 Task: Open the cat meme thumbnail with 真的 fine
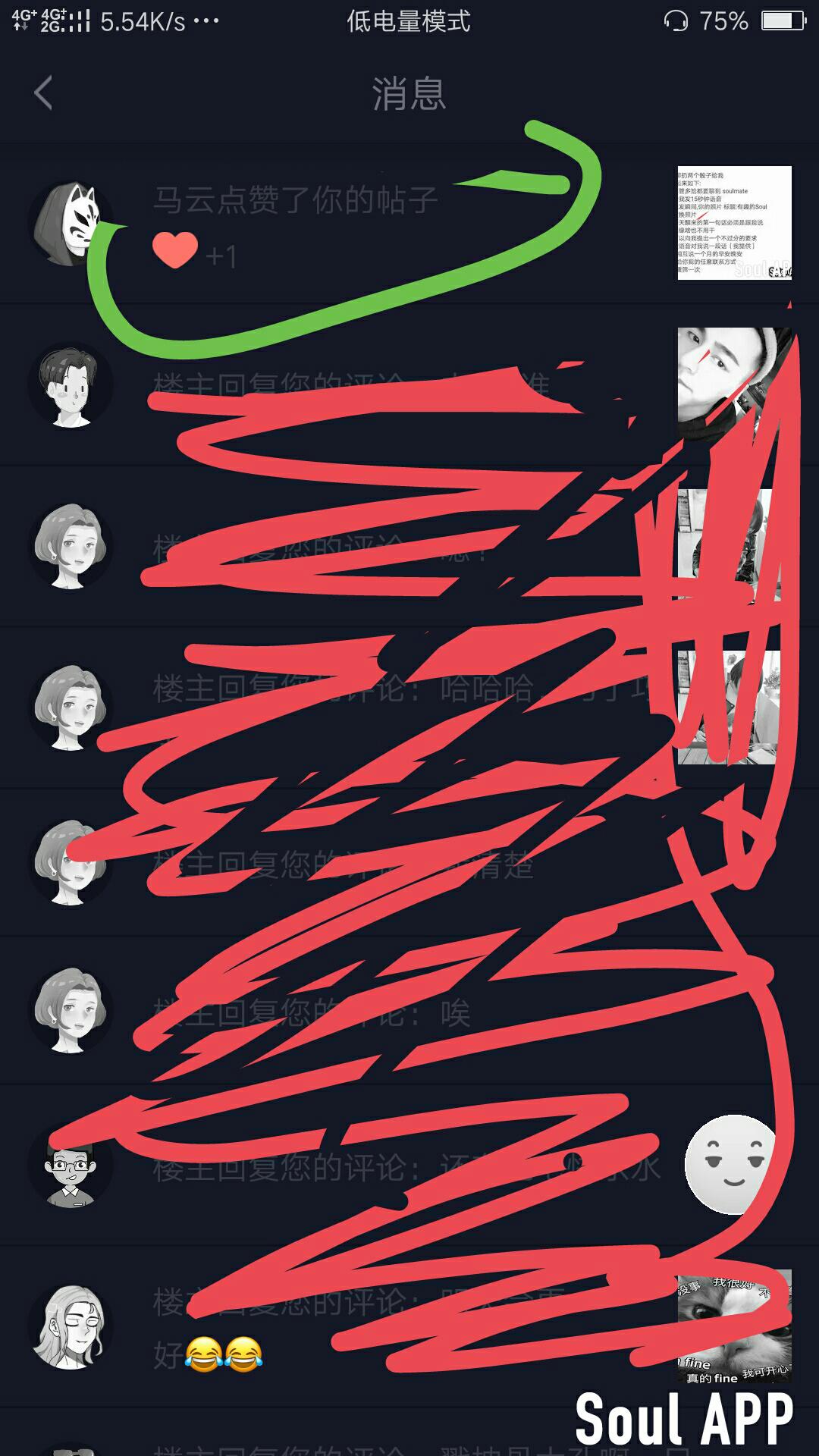734,1327
